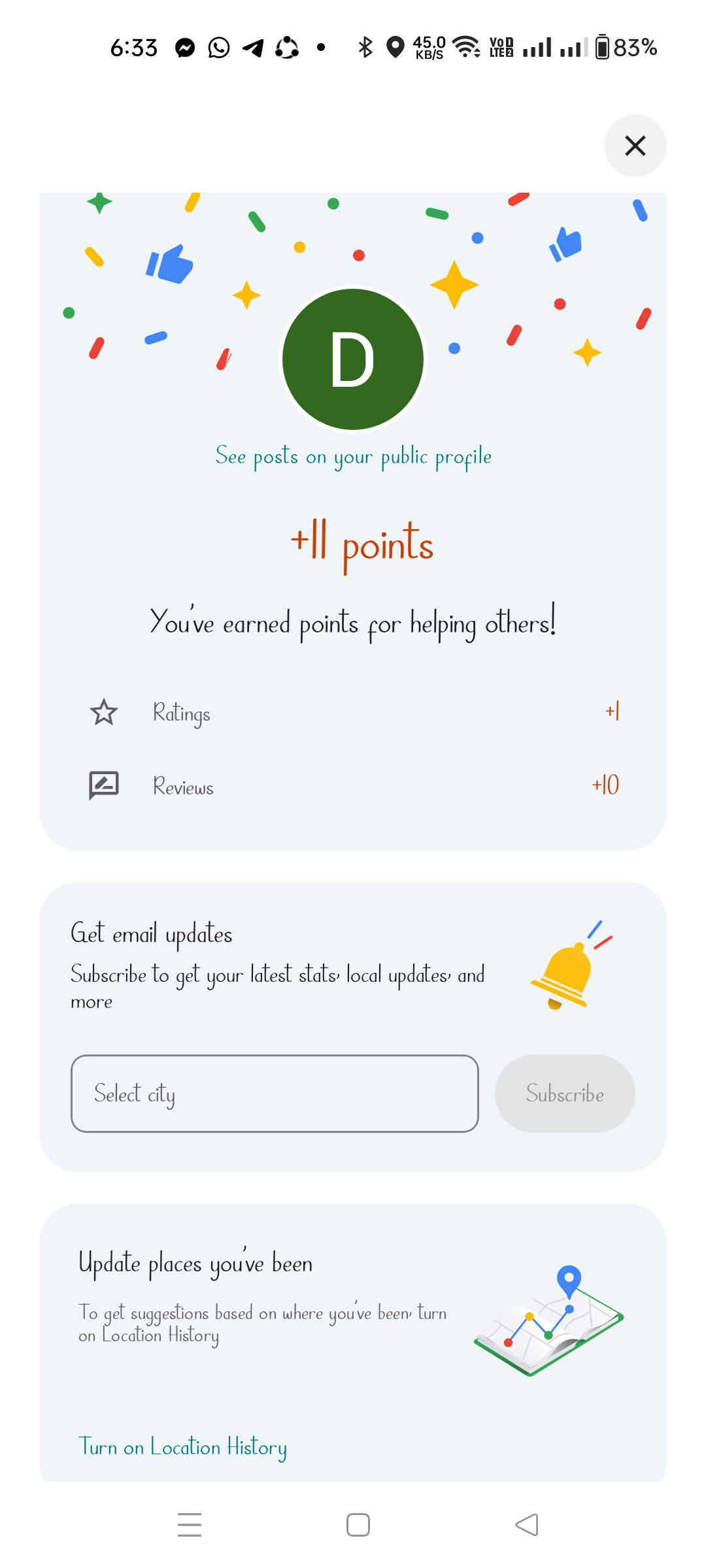Viewport: 706px width, 1568px height.
Task: Go to the home screen
Action: click(358, 1525)
